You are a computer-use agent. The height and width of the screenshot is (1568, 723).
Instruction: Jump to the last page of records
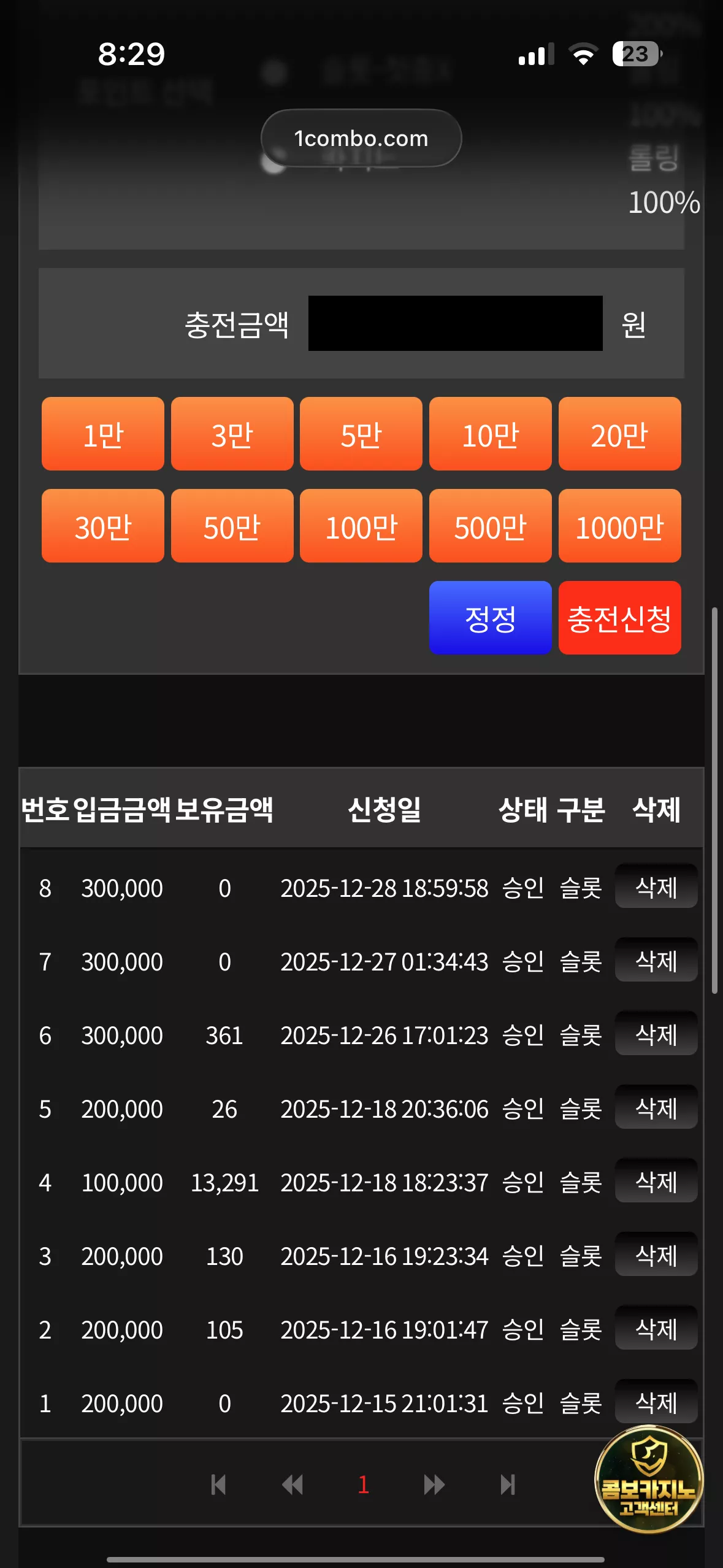508,1485
